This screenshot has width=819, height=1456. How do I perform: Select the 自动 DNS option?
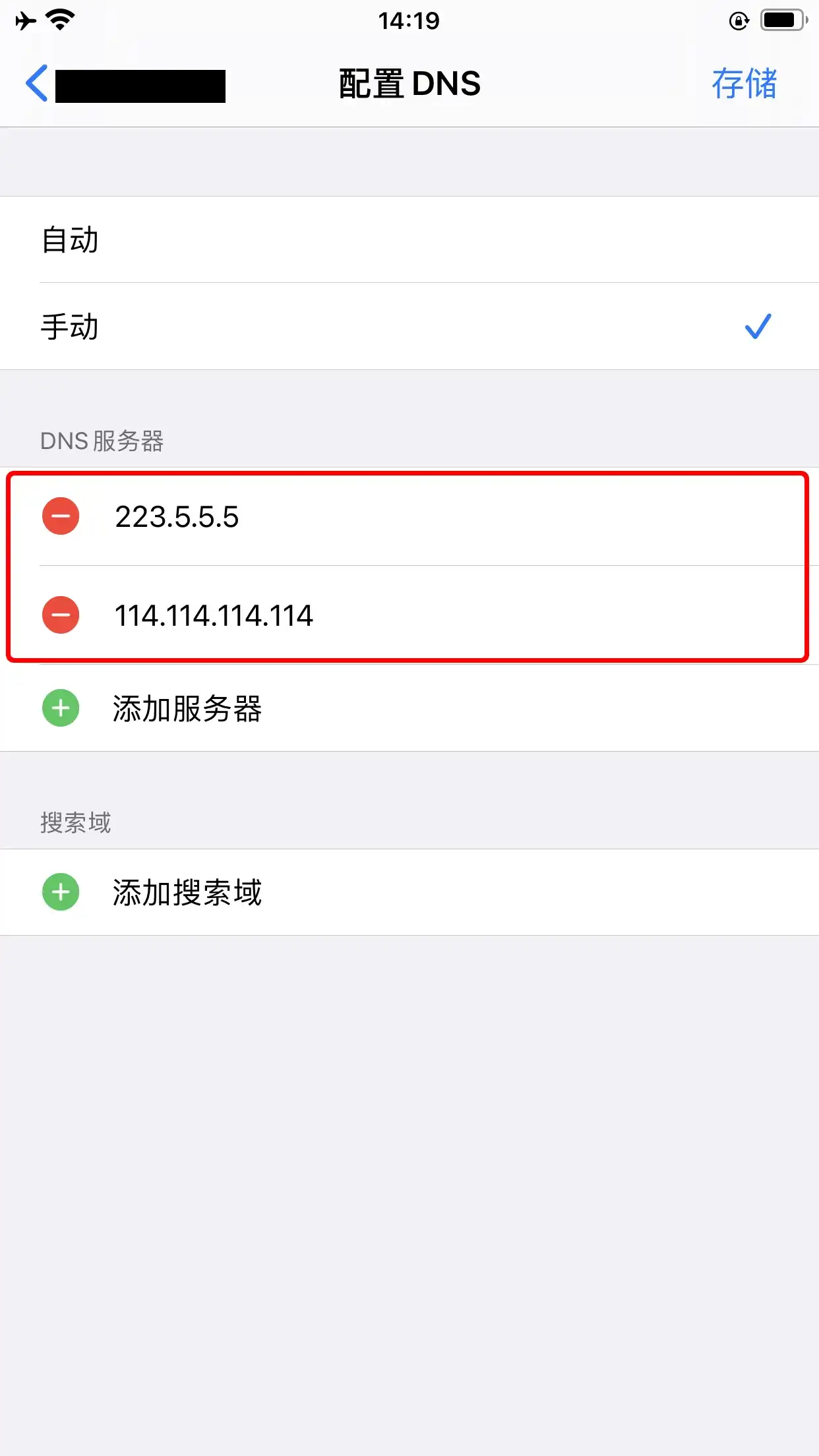(409, 239)
